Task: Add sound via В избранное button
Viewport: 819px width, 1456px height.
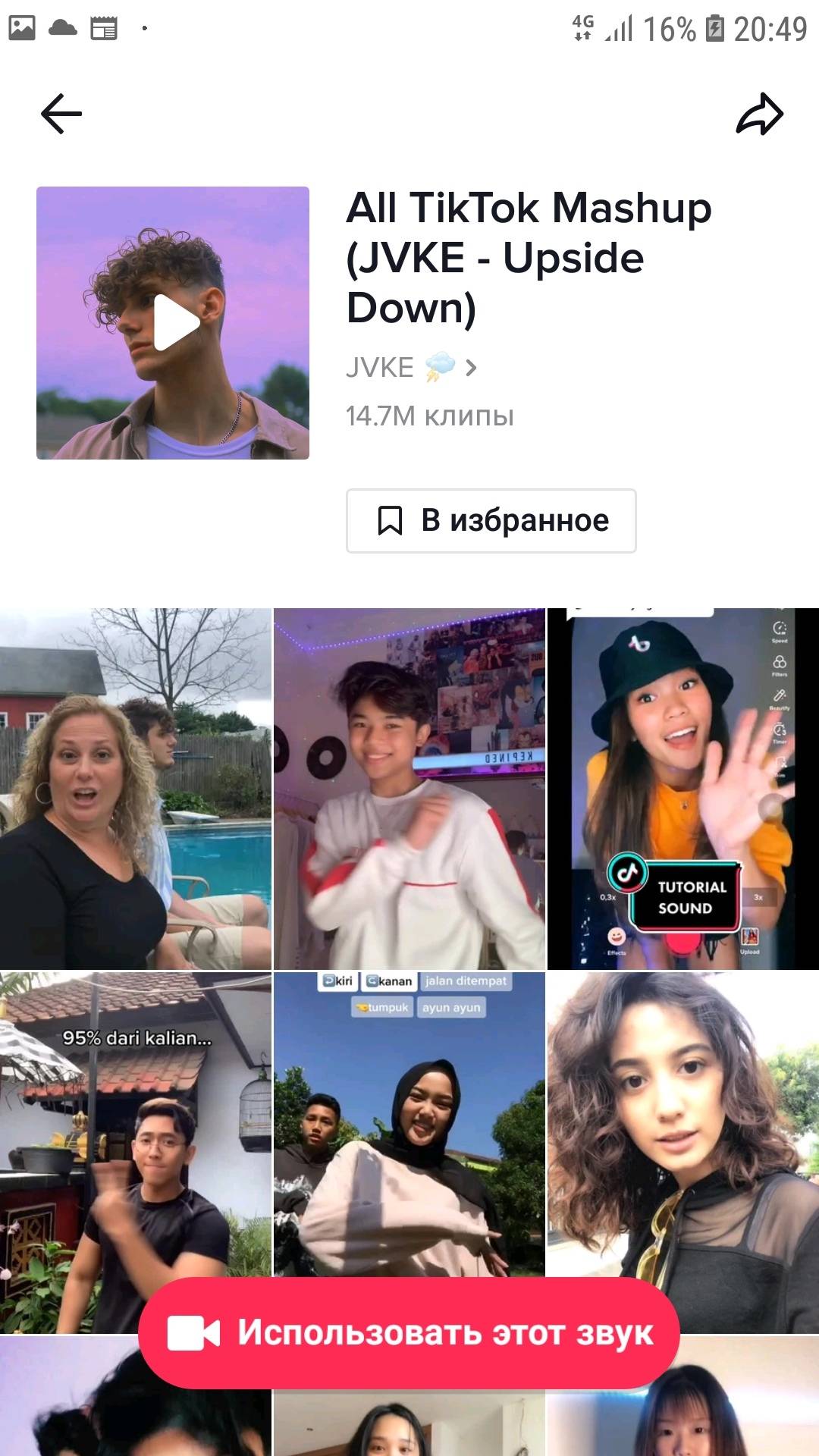Action: pyautogui.click(x=491, y=521)
